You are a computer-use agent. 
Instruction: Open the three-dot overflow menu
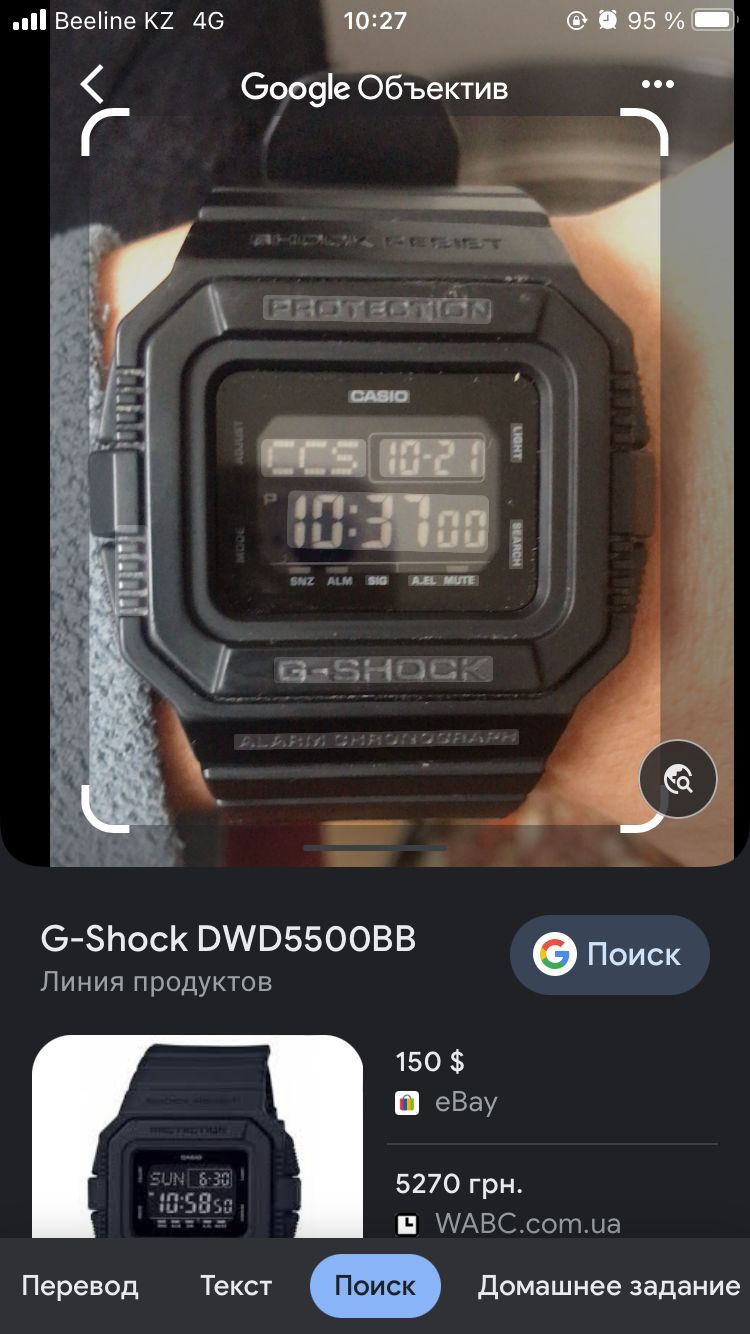pos(657,85)
